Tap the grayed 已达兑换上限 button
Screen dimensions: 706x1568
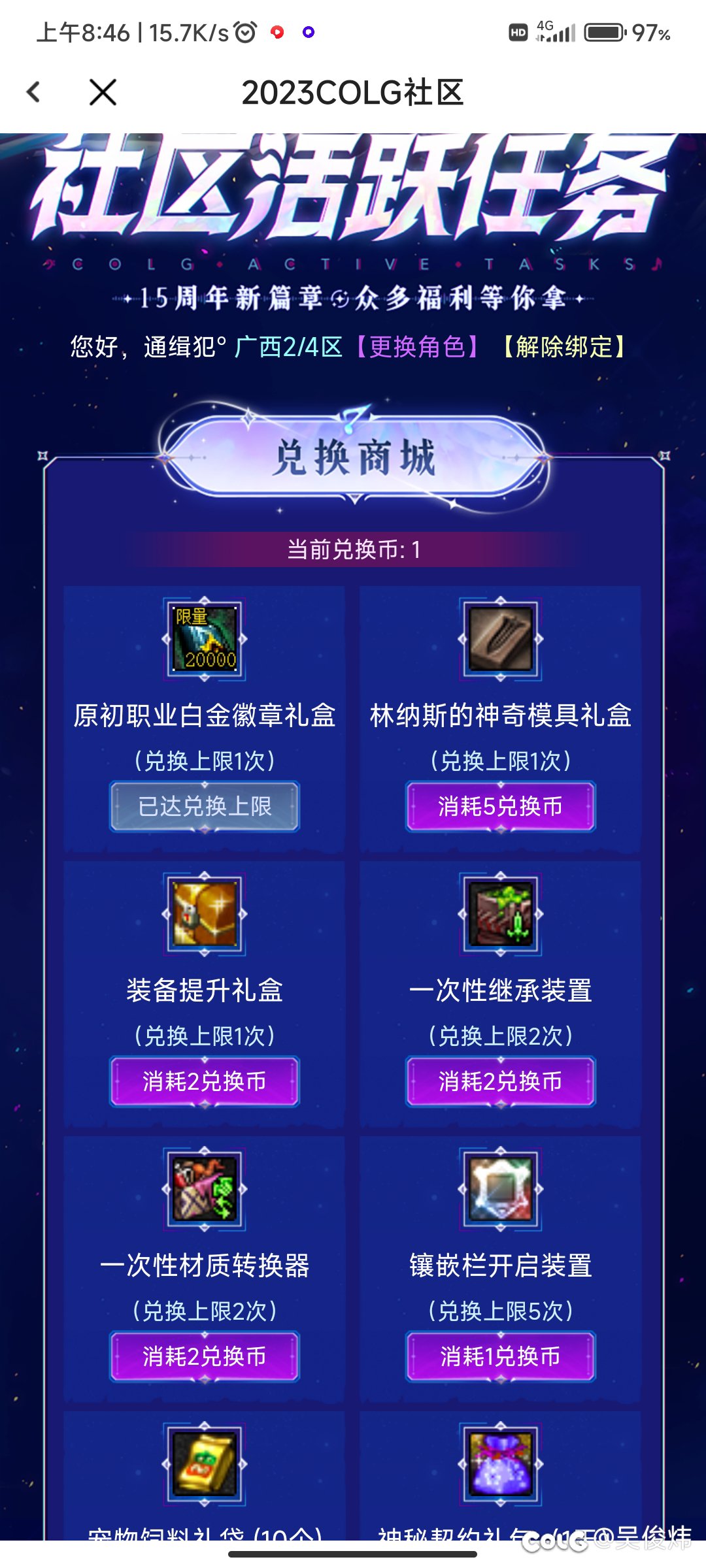pyautogui.click(x=205, y=806)
